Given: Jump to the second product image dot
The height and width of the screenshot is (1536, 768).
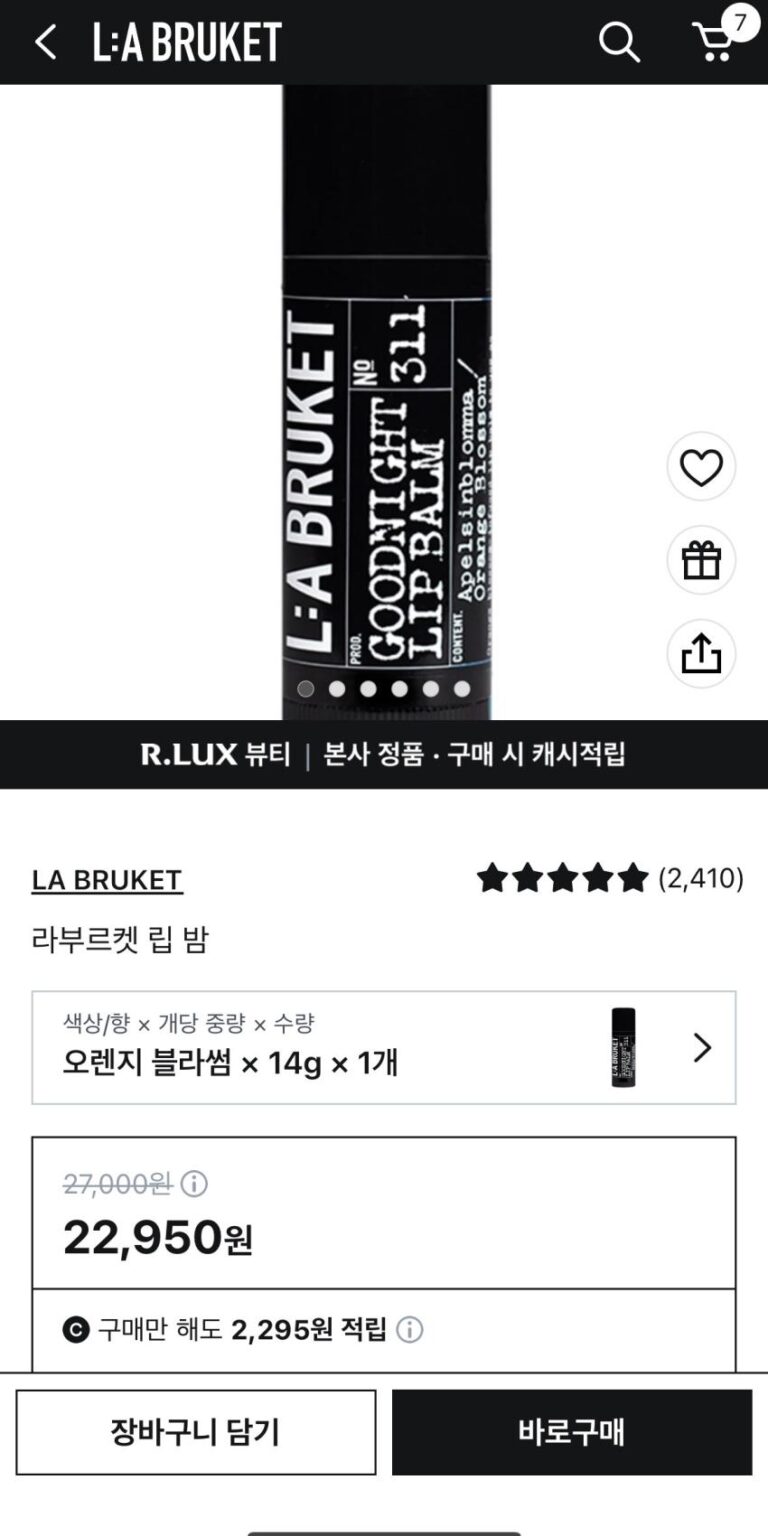Looking at the screenshot, I should (x=337, y=689).
